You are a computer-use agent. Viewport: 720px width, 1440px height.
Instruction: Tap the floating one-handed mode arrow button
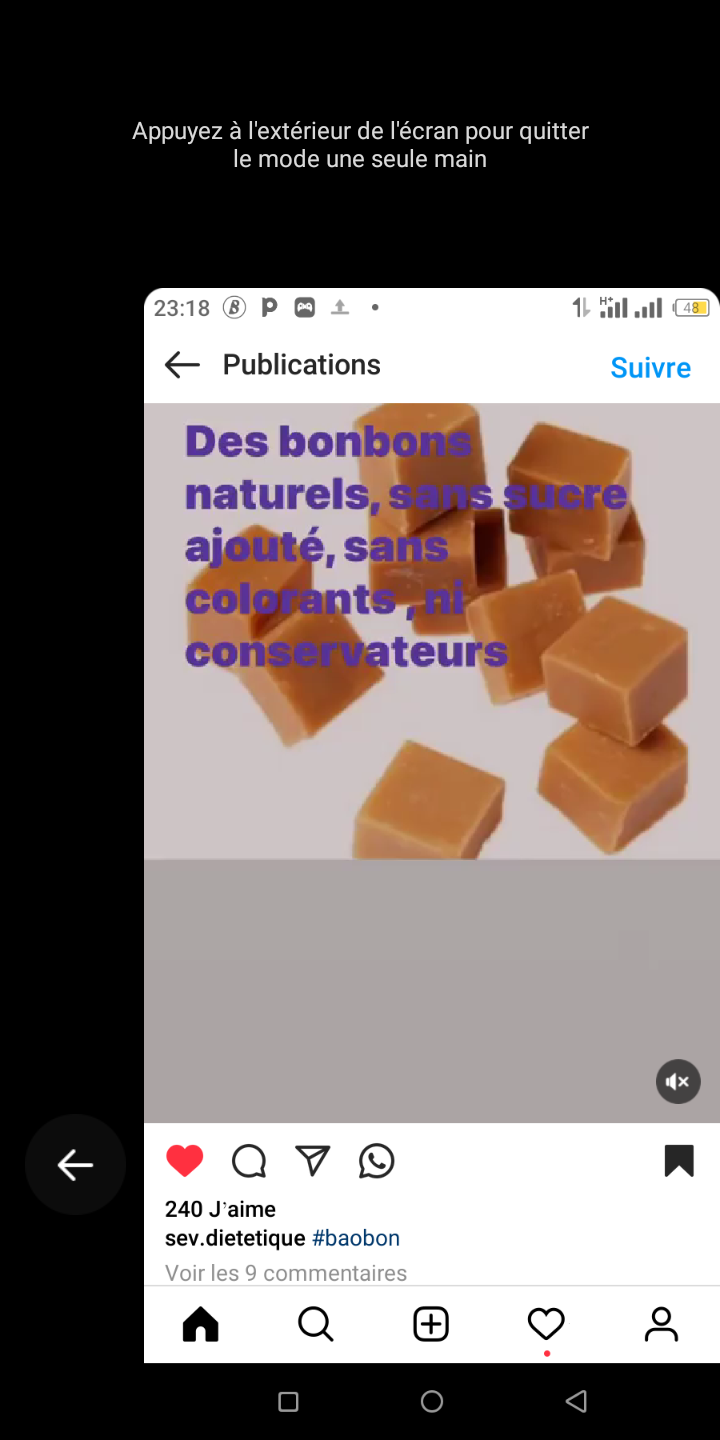75,1165
